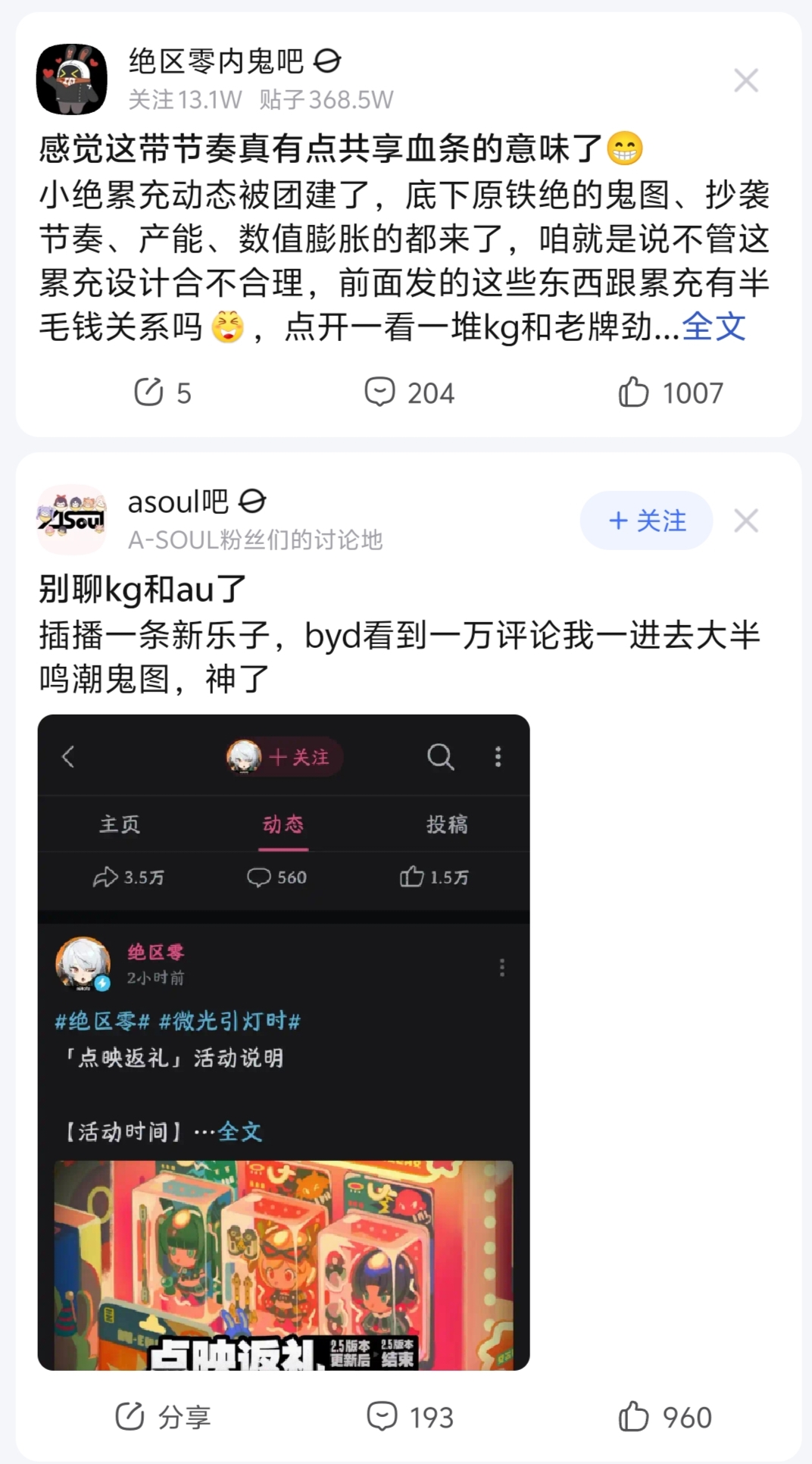This screenshot has width=812, height=1464.
Task: Dismiss the 绝区零内鬼吧 post
Action: pyautogui.click(x=745, y=80)
